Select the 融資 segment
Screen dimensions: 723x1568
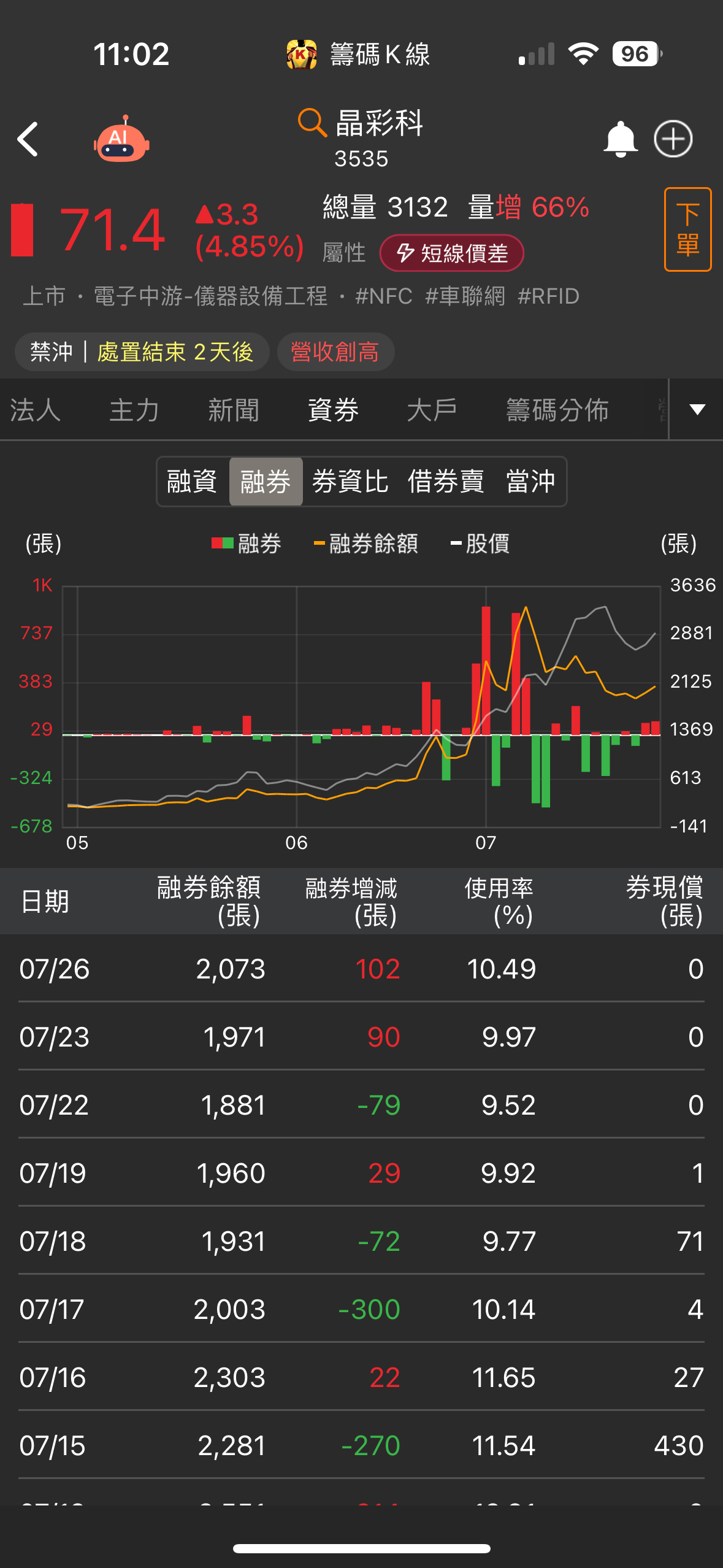click(192, 482)
